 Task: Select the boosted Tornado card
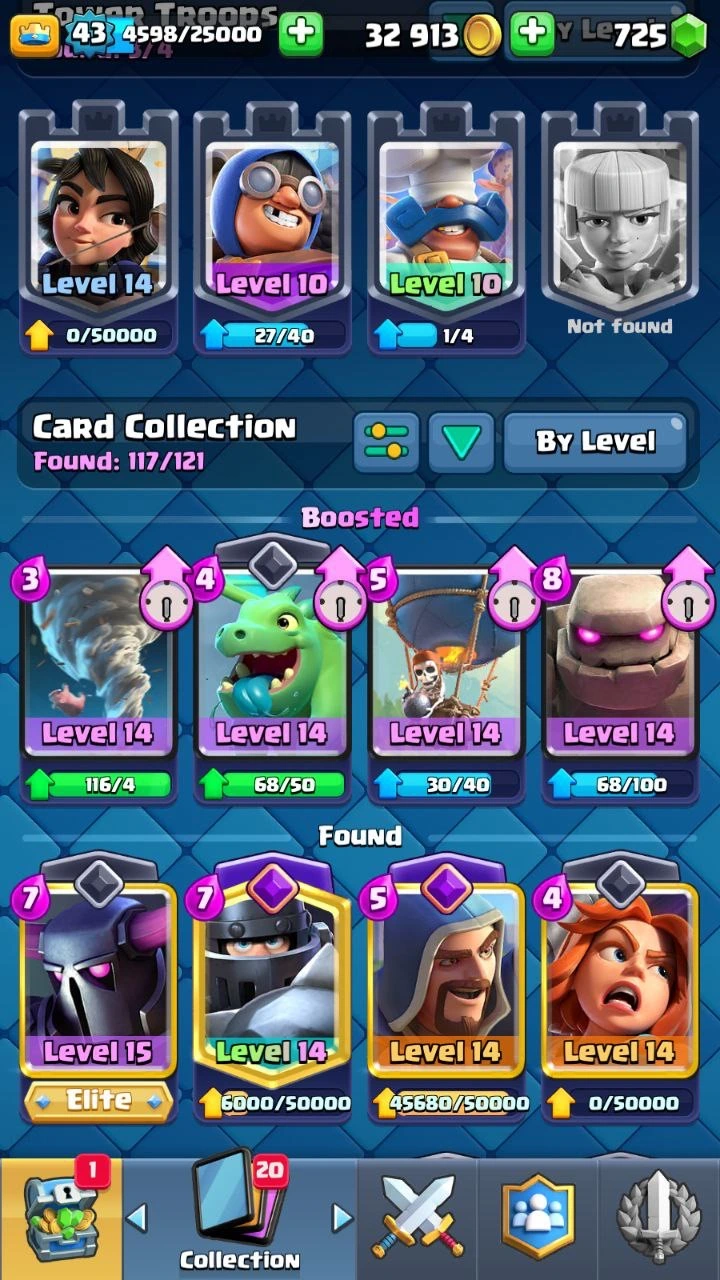click(98, 665)
